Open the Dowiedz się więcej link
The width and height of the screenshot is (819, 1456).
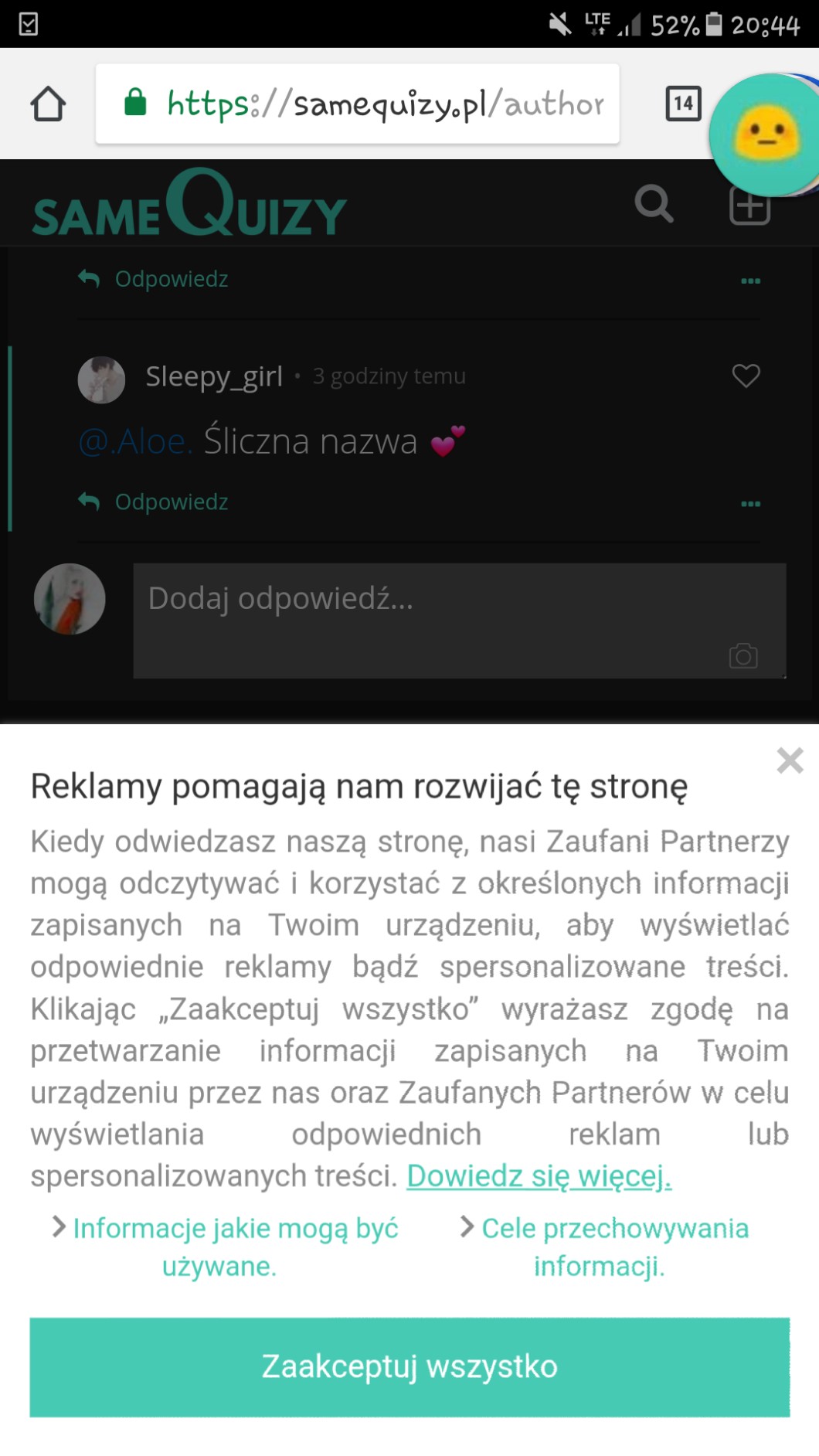pyautogui.click(x=539, y=1176)
